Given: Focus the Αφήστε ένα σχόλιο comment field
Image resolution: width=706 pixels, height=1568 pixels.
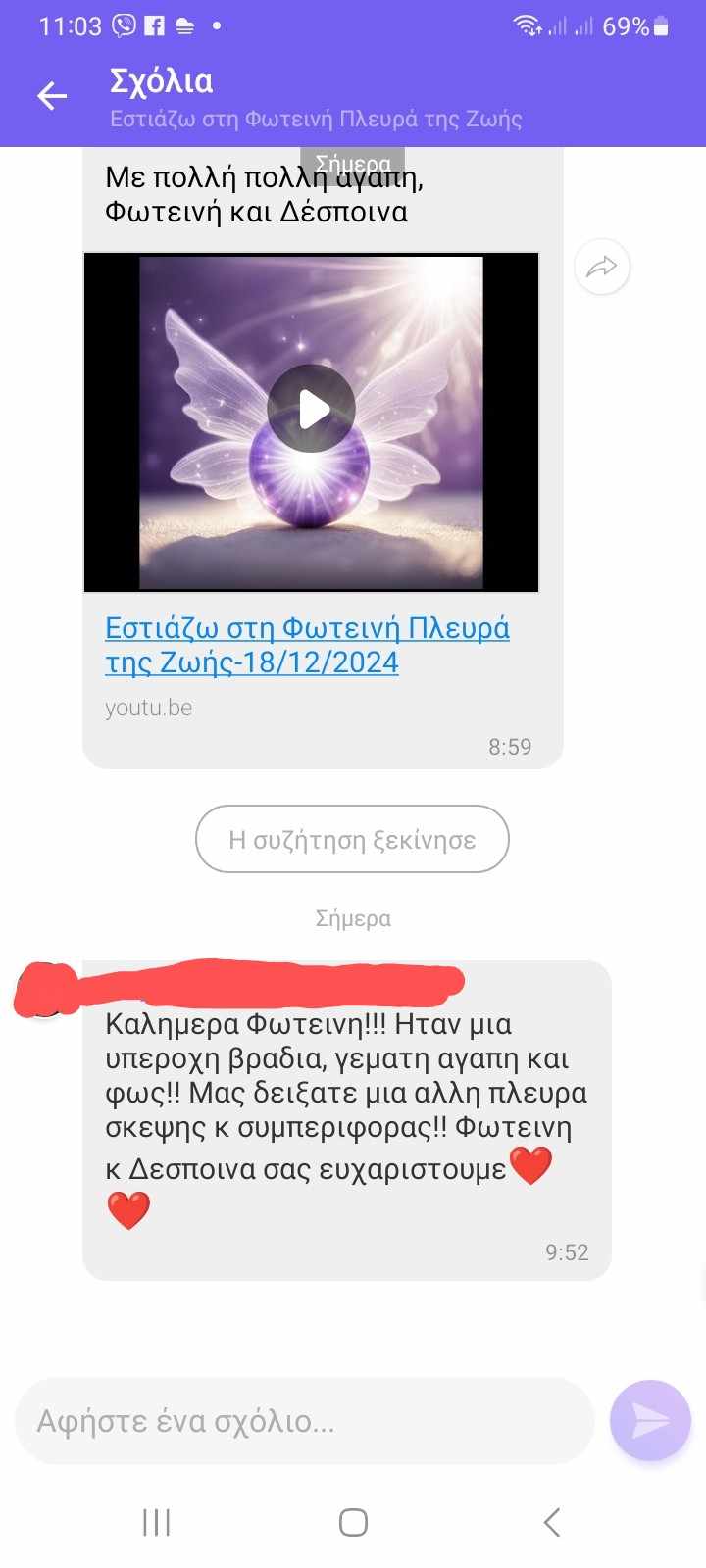Looking at the screenshot, I should pos(304,1421).
